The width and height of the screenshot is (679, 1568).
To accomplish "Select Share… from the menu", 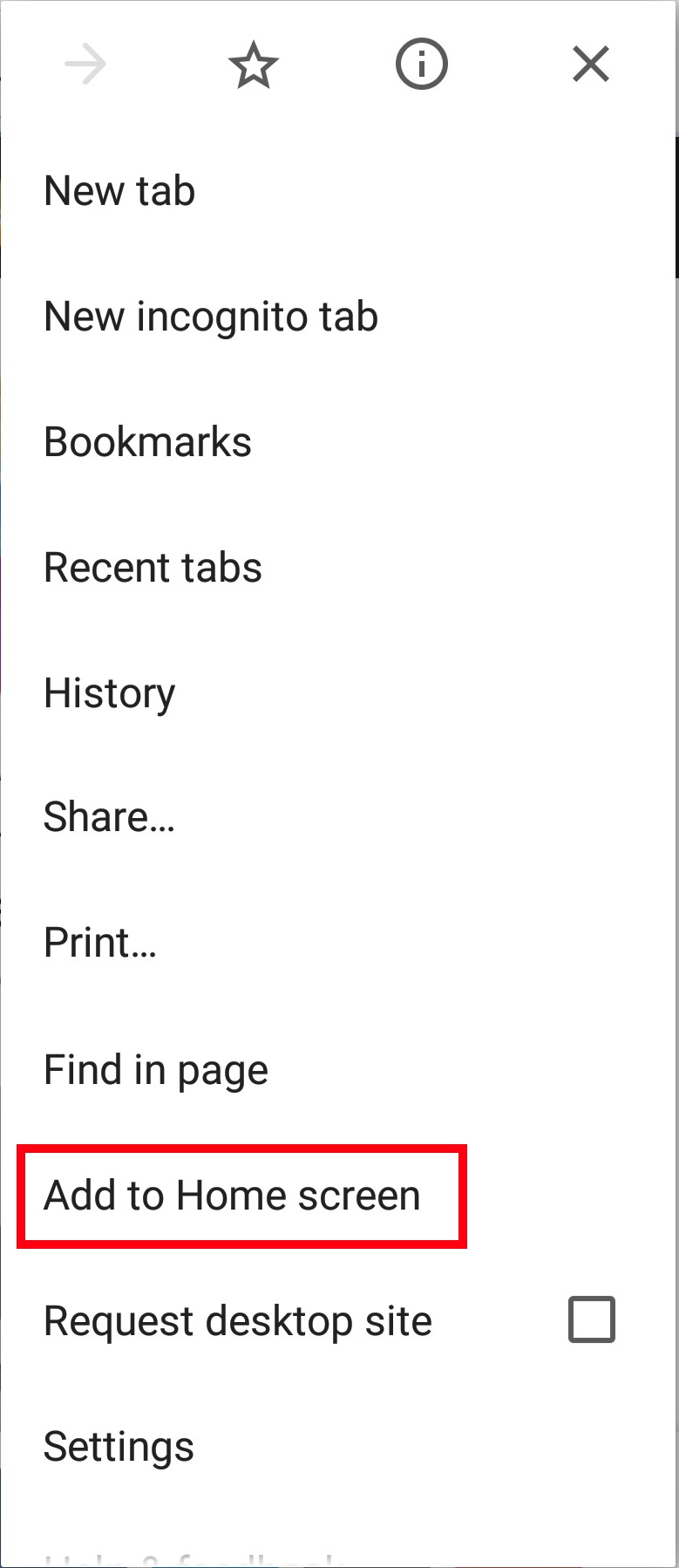I will click(x=109, y=818).
